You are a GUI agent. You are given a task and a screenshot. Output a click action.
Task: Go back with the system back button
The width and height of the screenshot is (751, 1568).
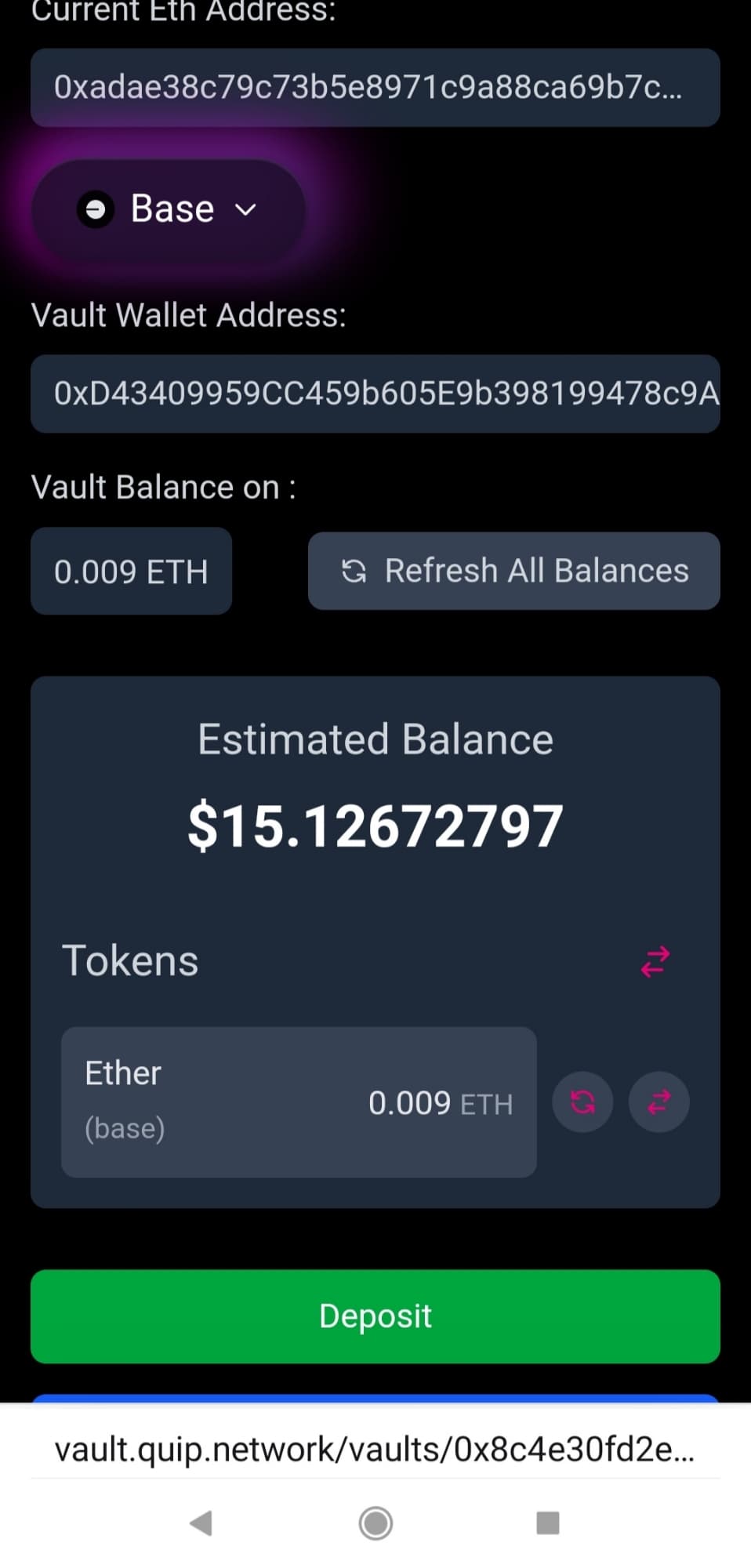[x=201, y=1523]
